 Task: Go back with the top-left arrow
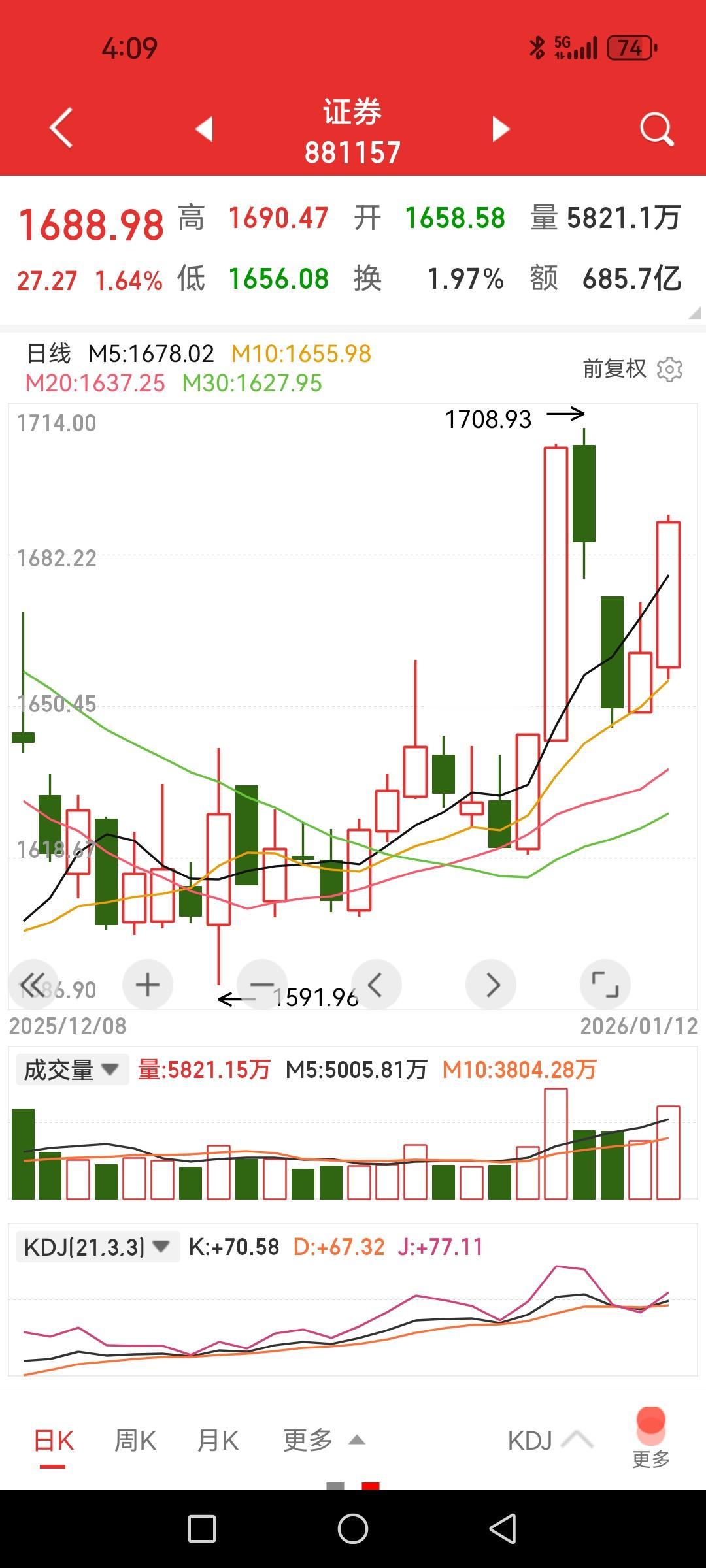(61, 128)
